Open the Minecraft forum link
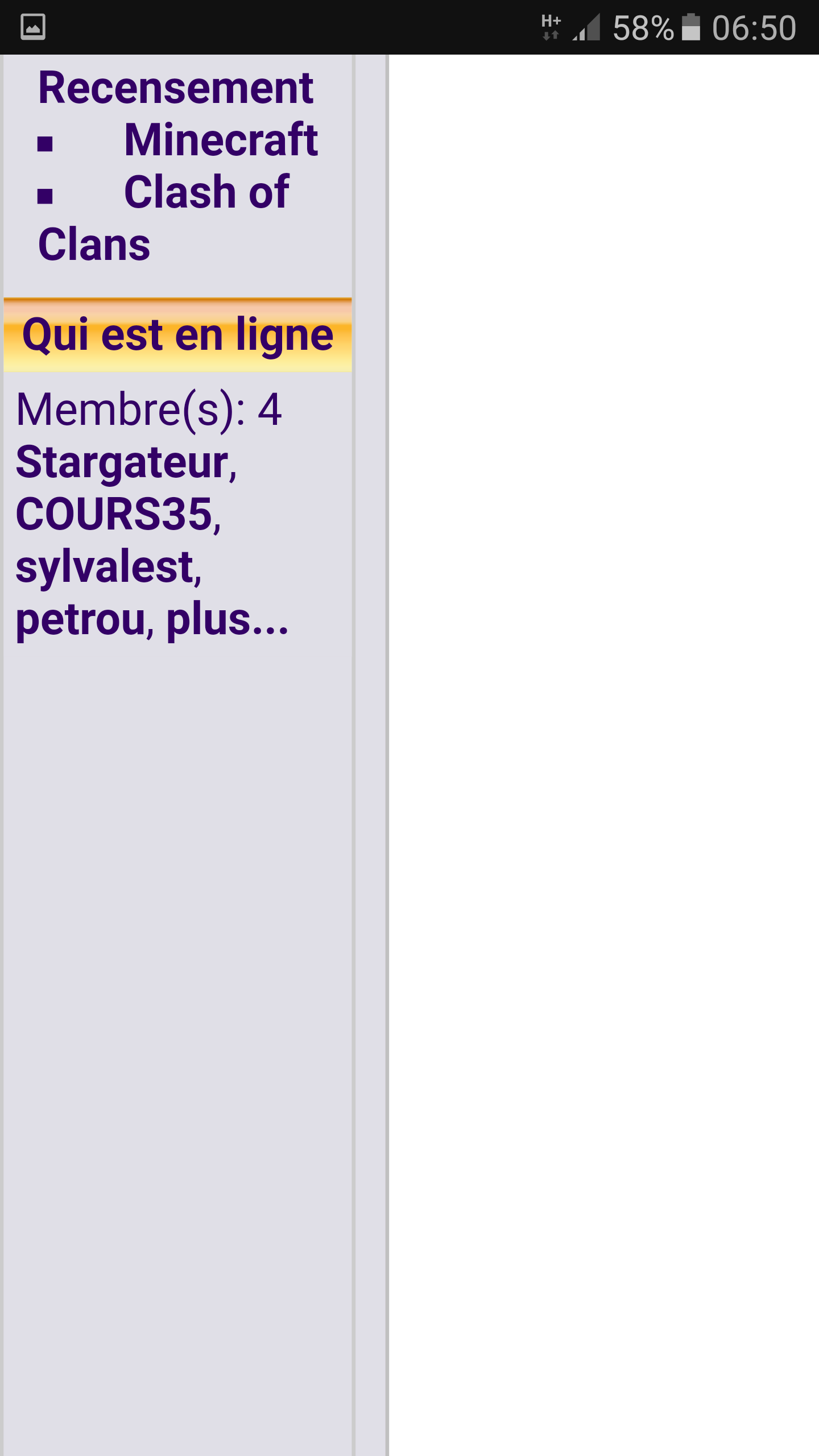 [221, 140]
